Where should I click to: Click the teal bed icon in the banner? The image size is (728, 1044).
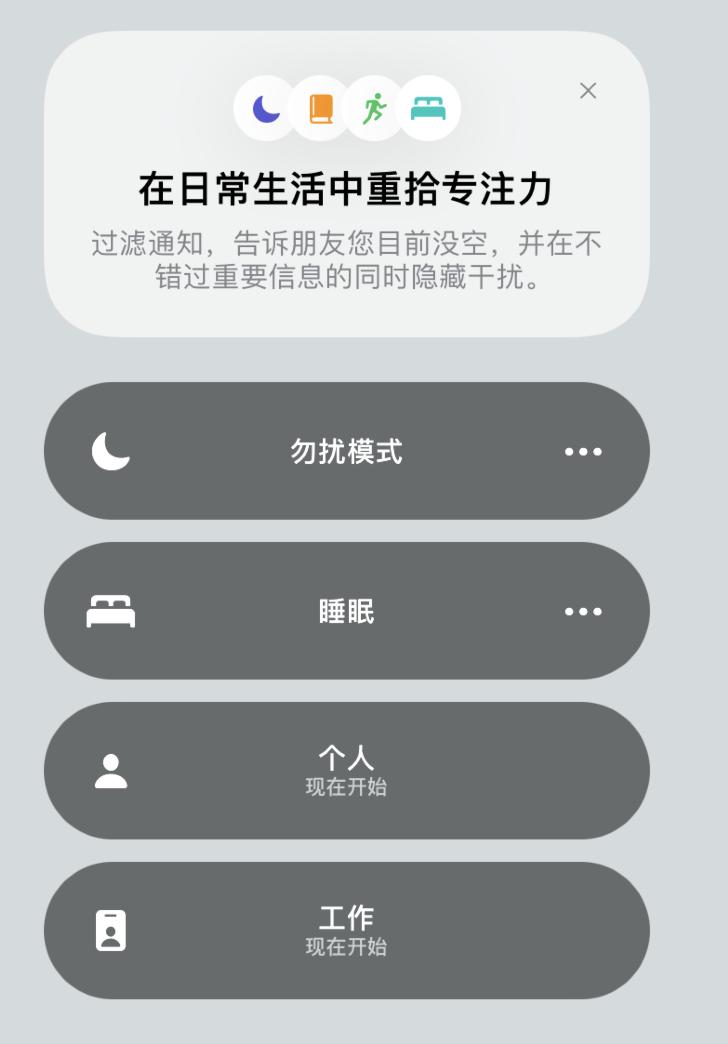coord(429,110)
